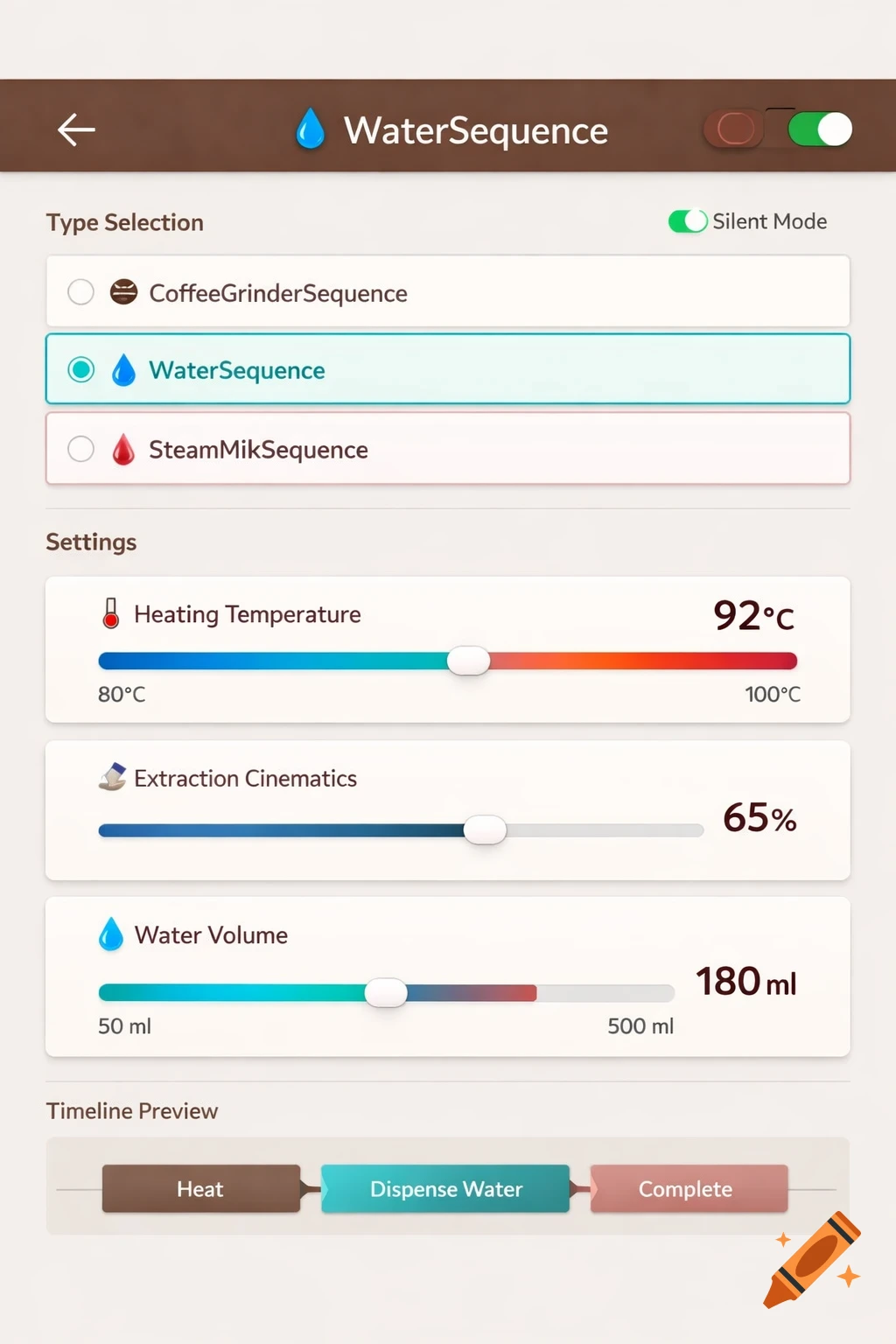Adjust the Heating Temperature slider handle
Image resolution: width=896 pixels, height=1344 pixels.
(x=469, y=661)
